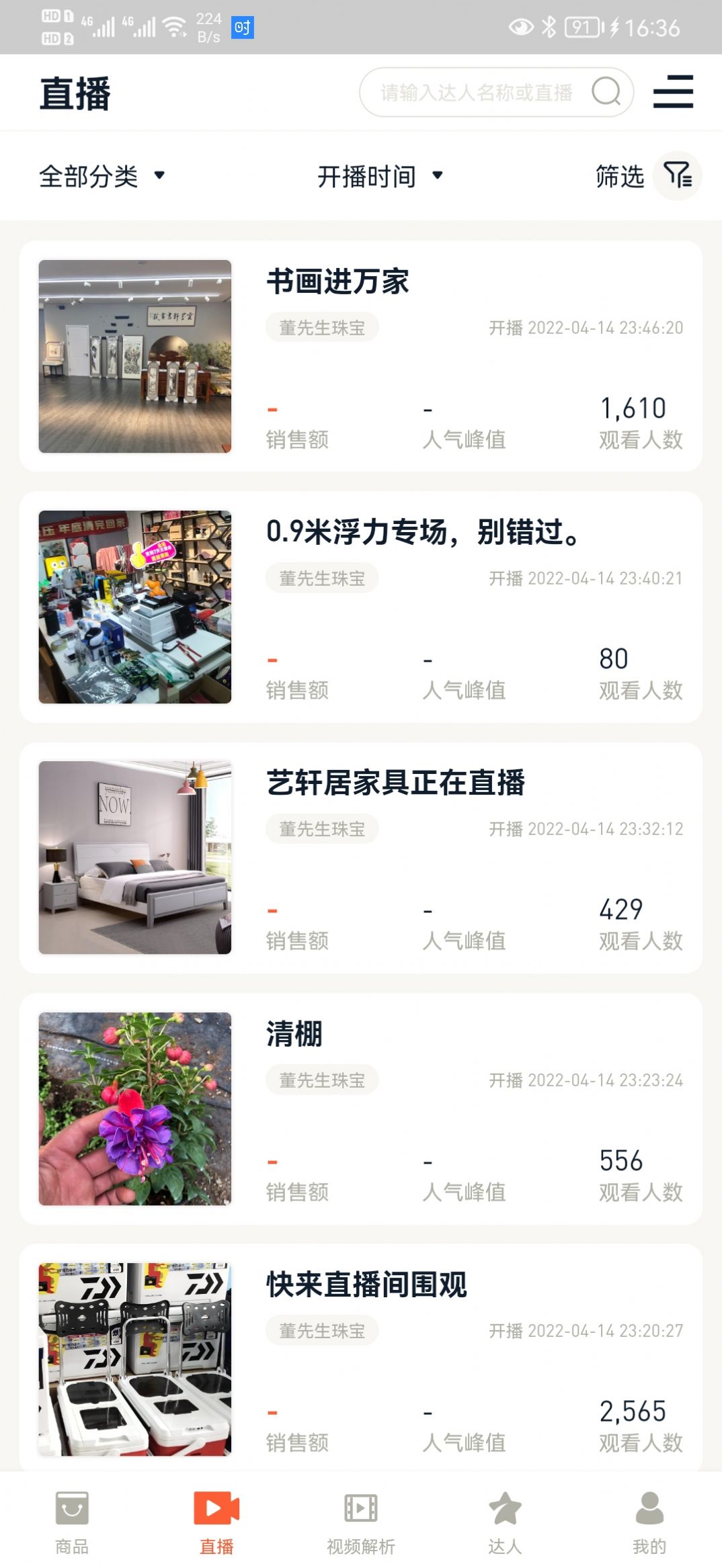The image size is (722, 1568).
Task: Open the 书画进万家 livestream entry
Action: tap(337, 282)
